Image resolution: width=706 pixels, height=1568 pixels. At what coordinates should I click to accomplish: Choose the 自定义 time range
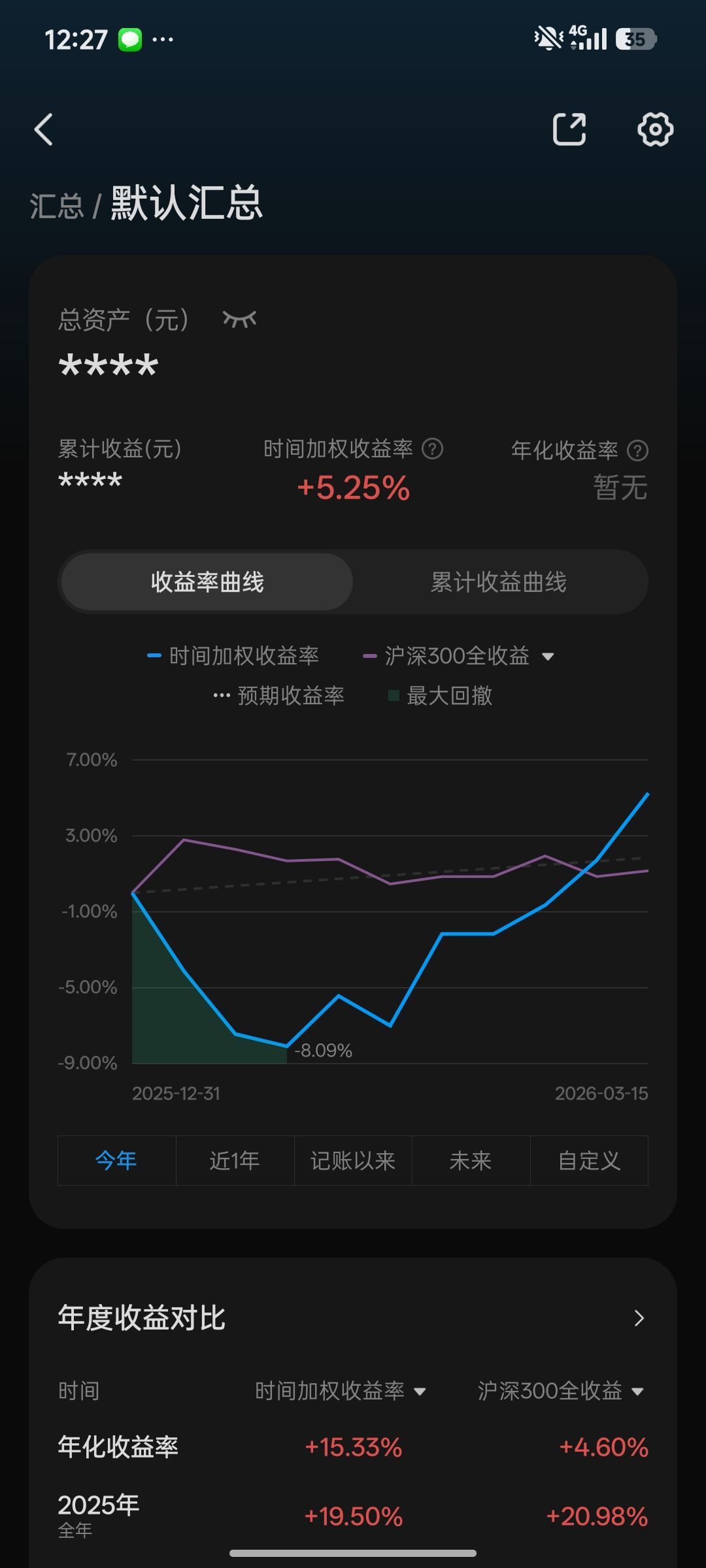coord(589,1160)
